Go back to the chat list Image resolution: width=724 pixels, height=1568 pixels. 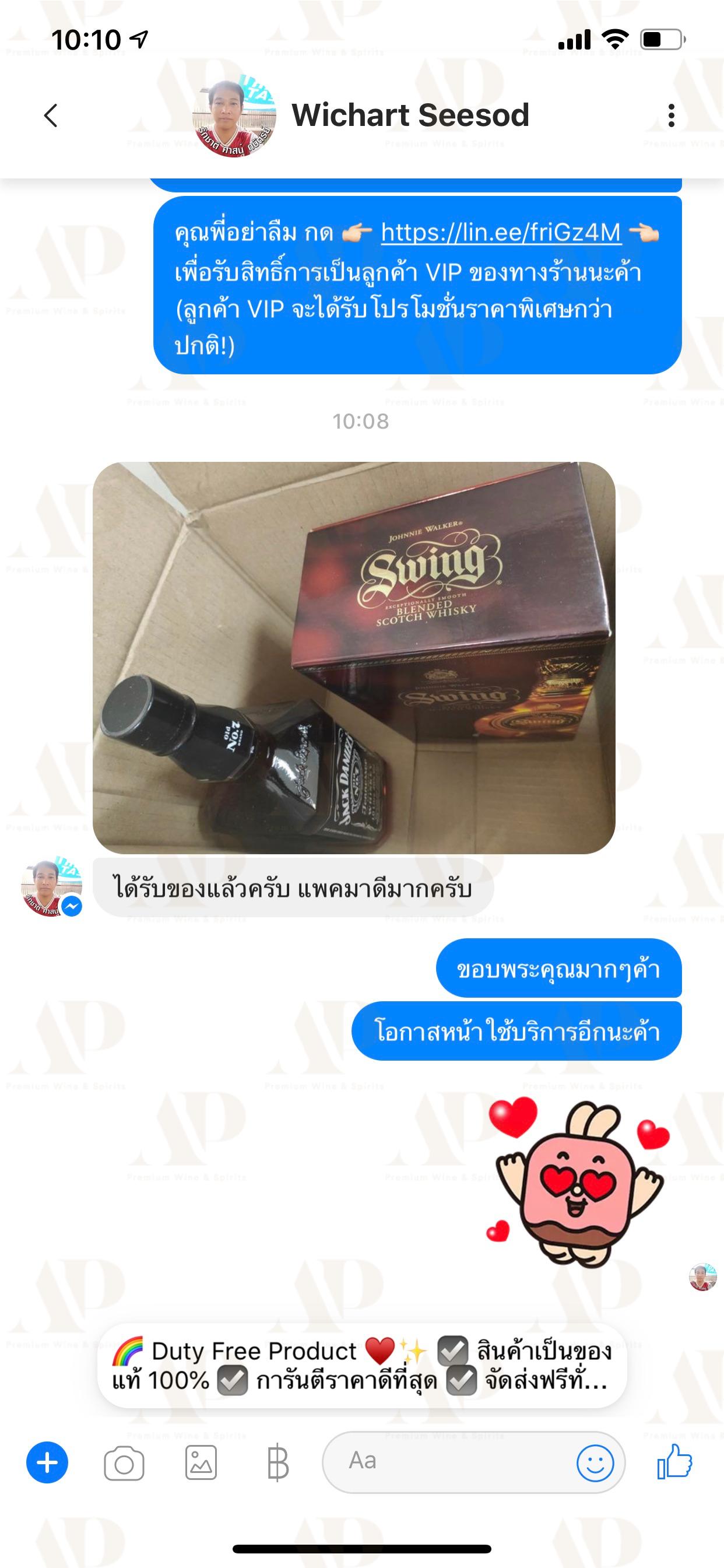click(51, 115)
